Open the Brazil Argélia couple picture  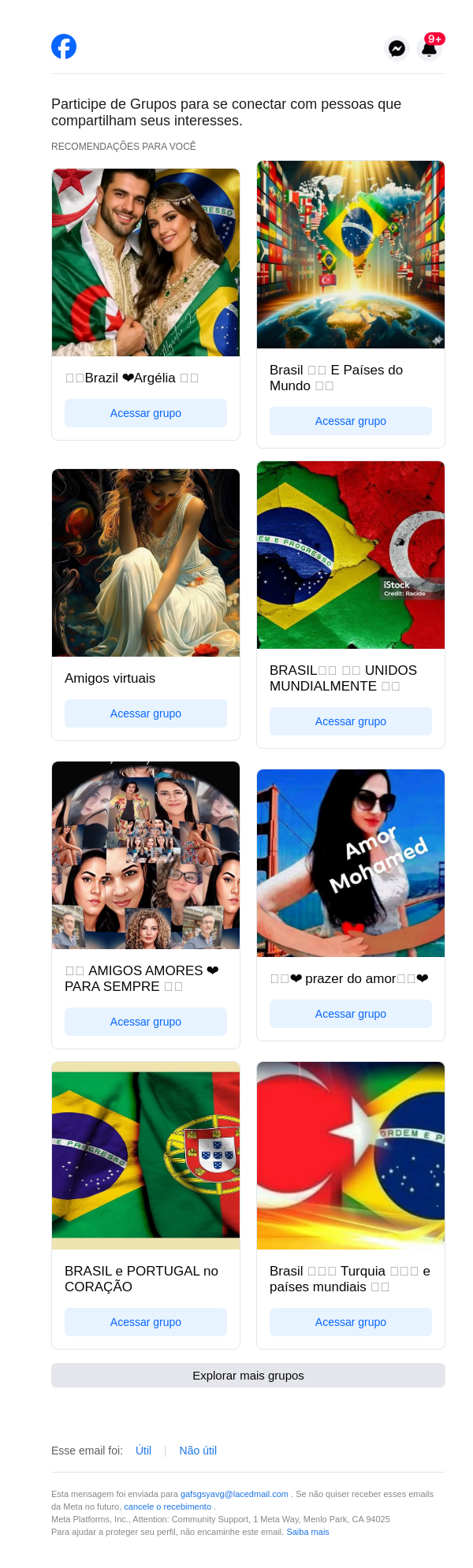(x=146, y=263)
